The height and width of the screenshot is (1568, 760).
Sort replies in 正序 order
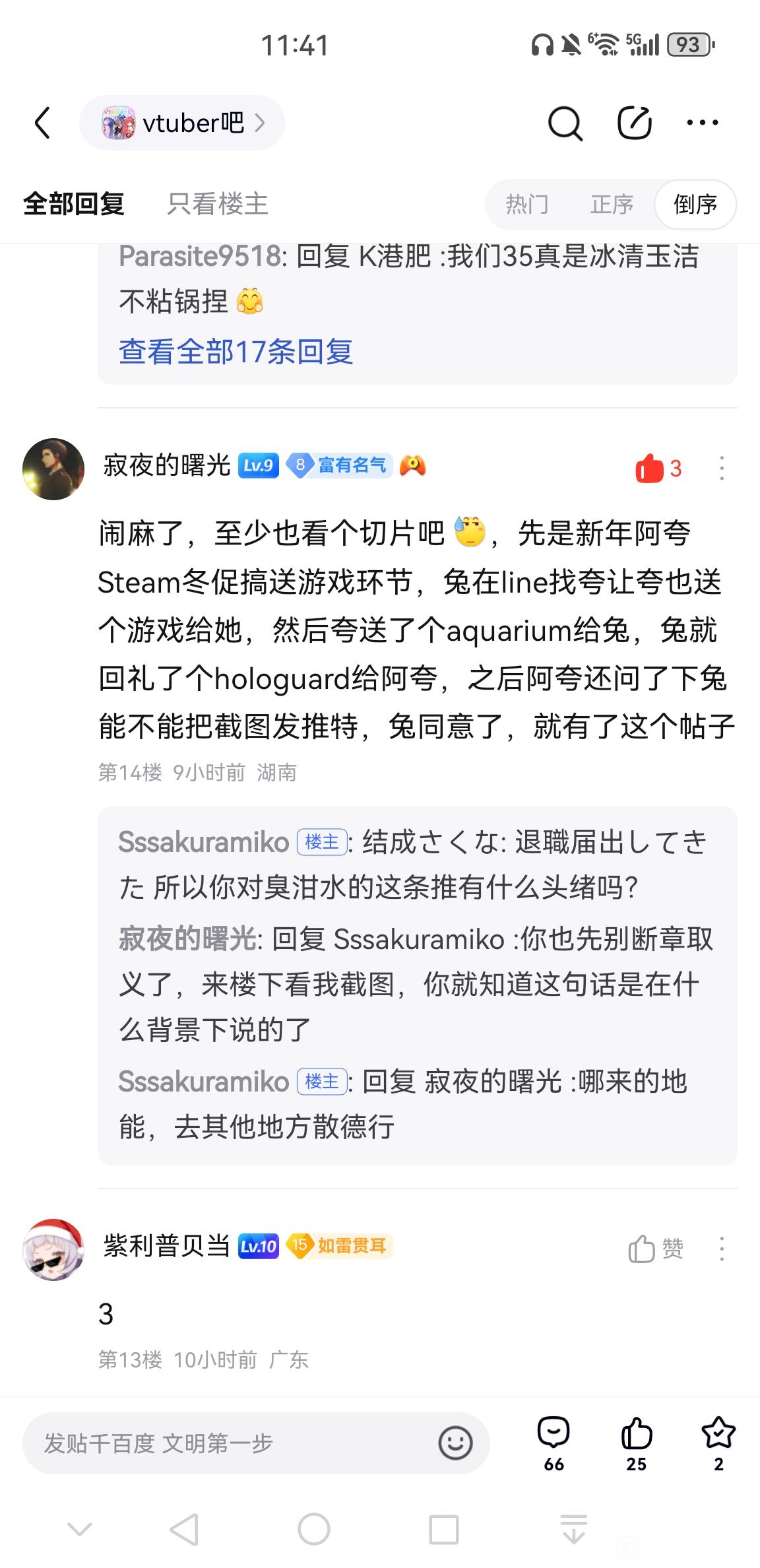[612, 205]
